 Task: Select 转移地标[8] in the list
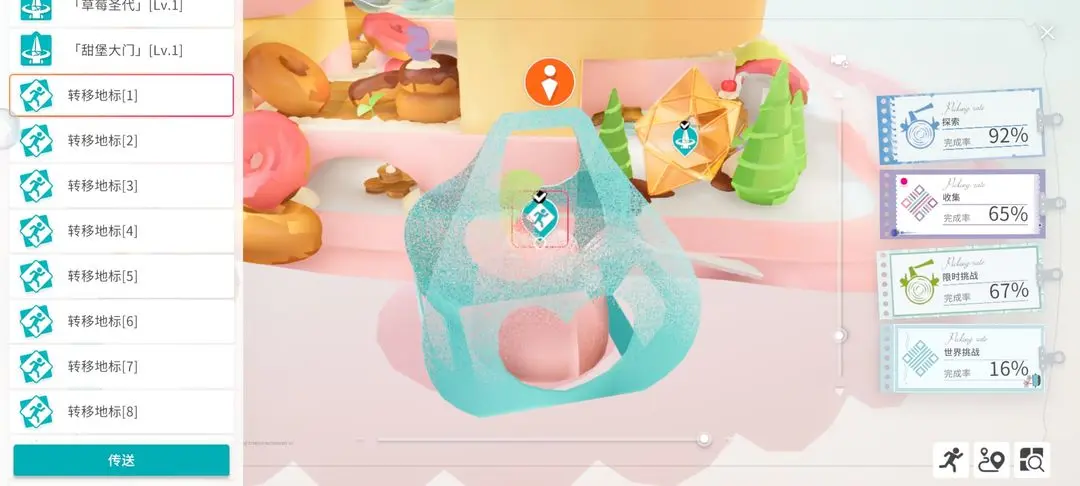click(121, 411)
